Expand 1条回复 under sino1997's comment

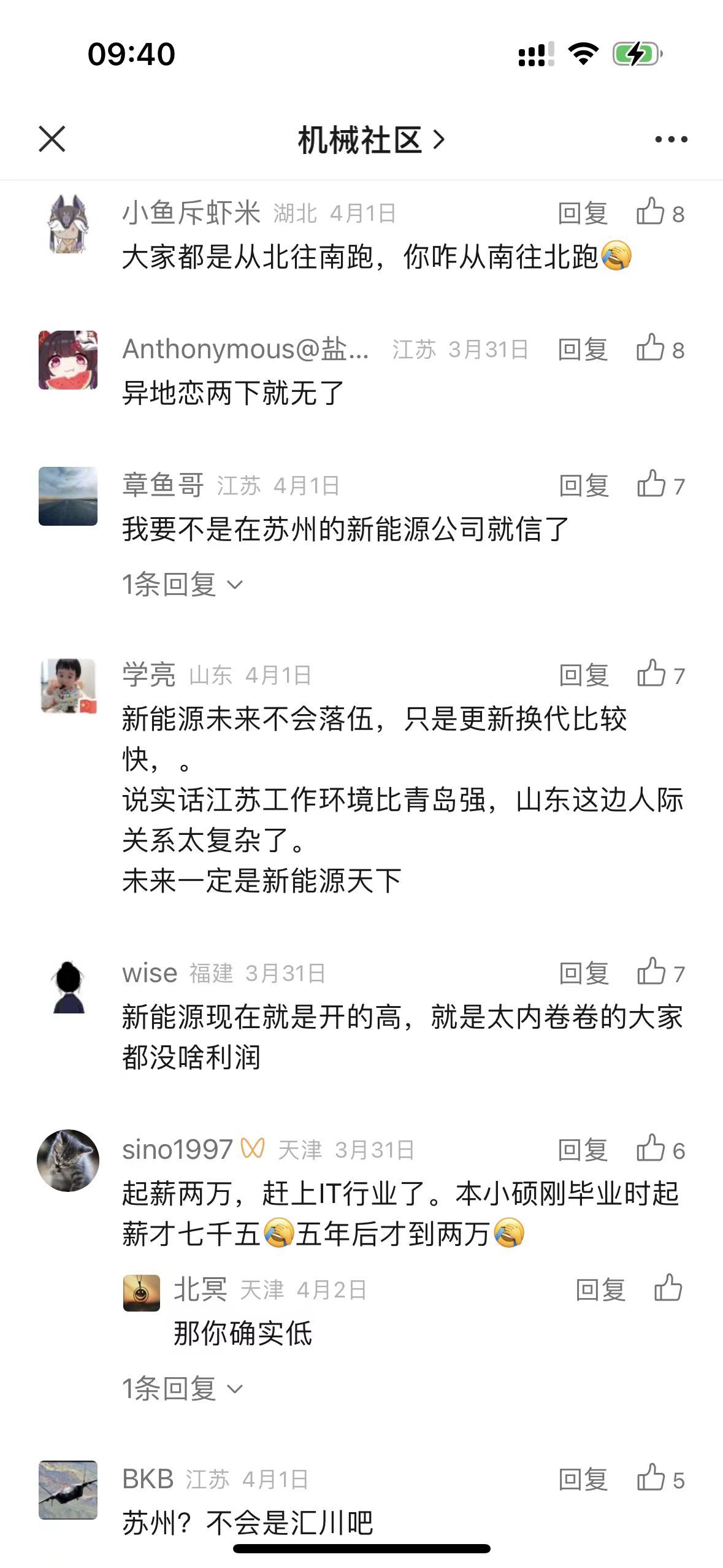pyautogui.click(x=182, y=1388)
